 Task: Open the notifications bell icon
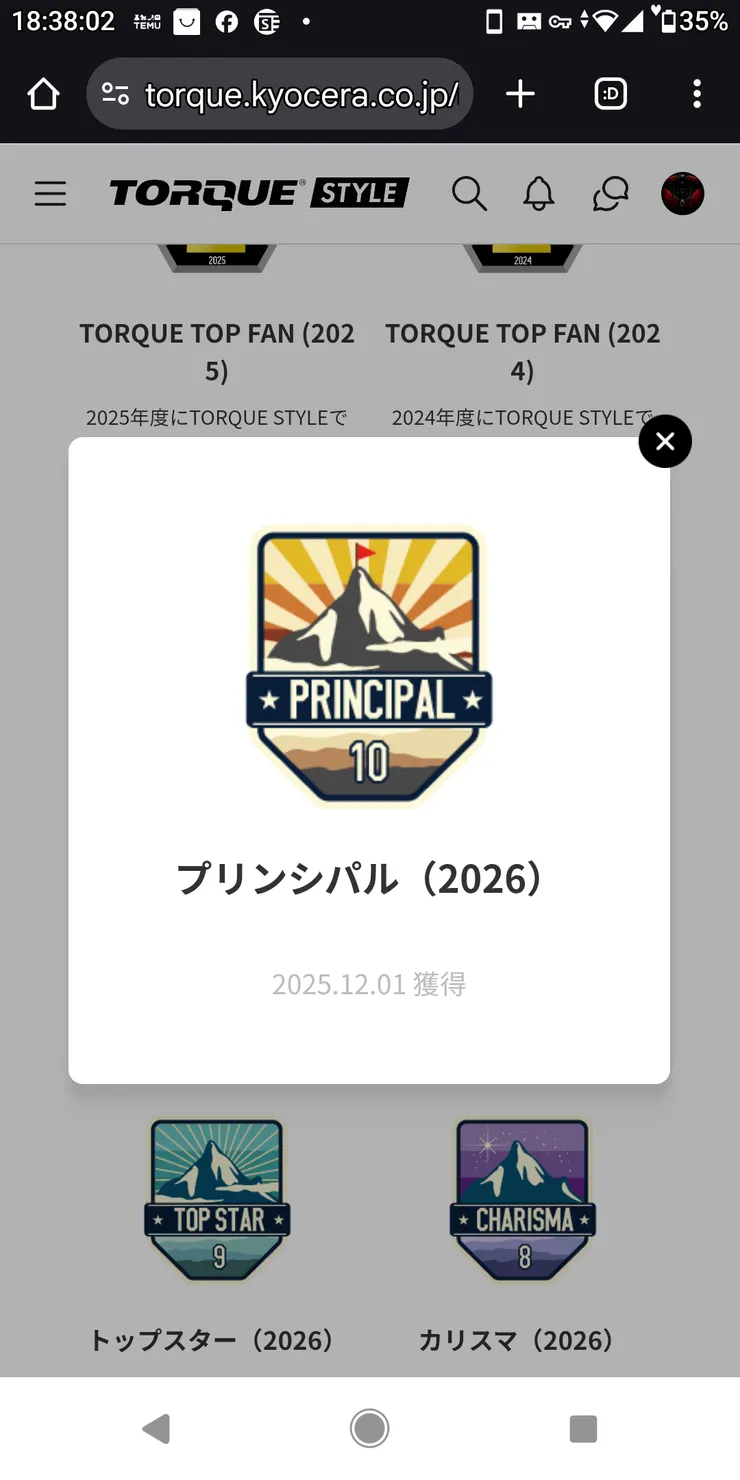click(x=538, y=194)
